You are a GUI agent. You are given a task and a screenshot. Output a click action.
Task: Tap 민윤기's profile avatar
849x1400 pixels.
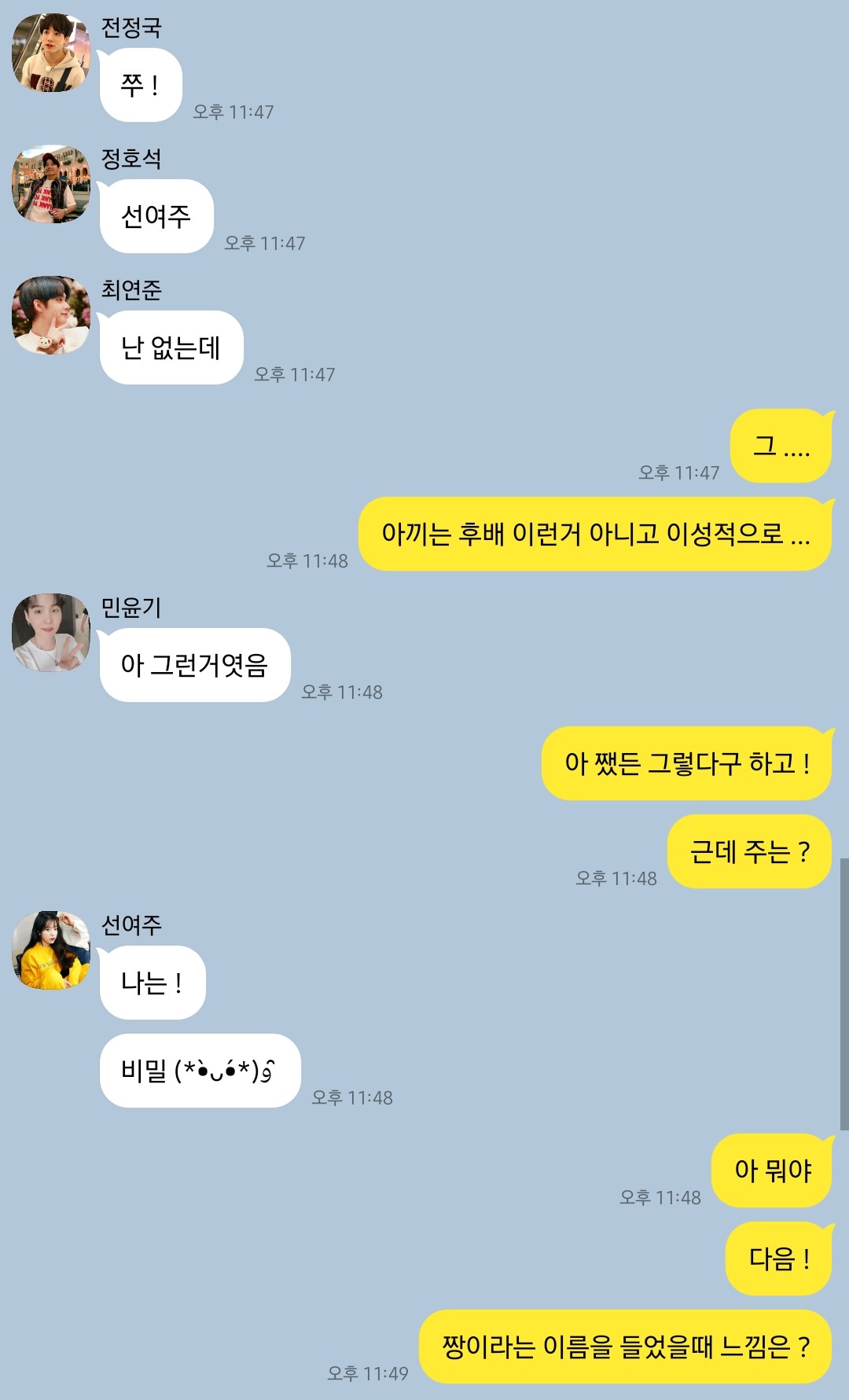[51, 633]
